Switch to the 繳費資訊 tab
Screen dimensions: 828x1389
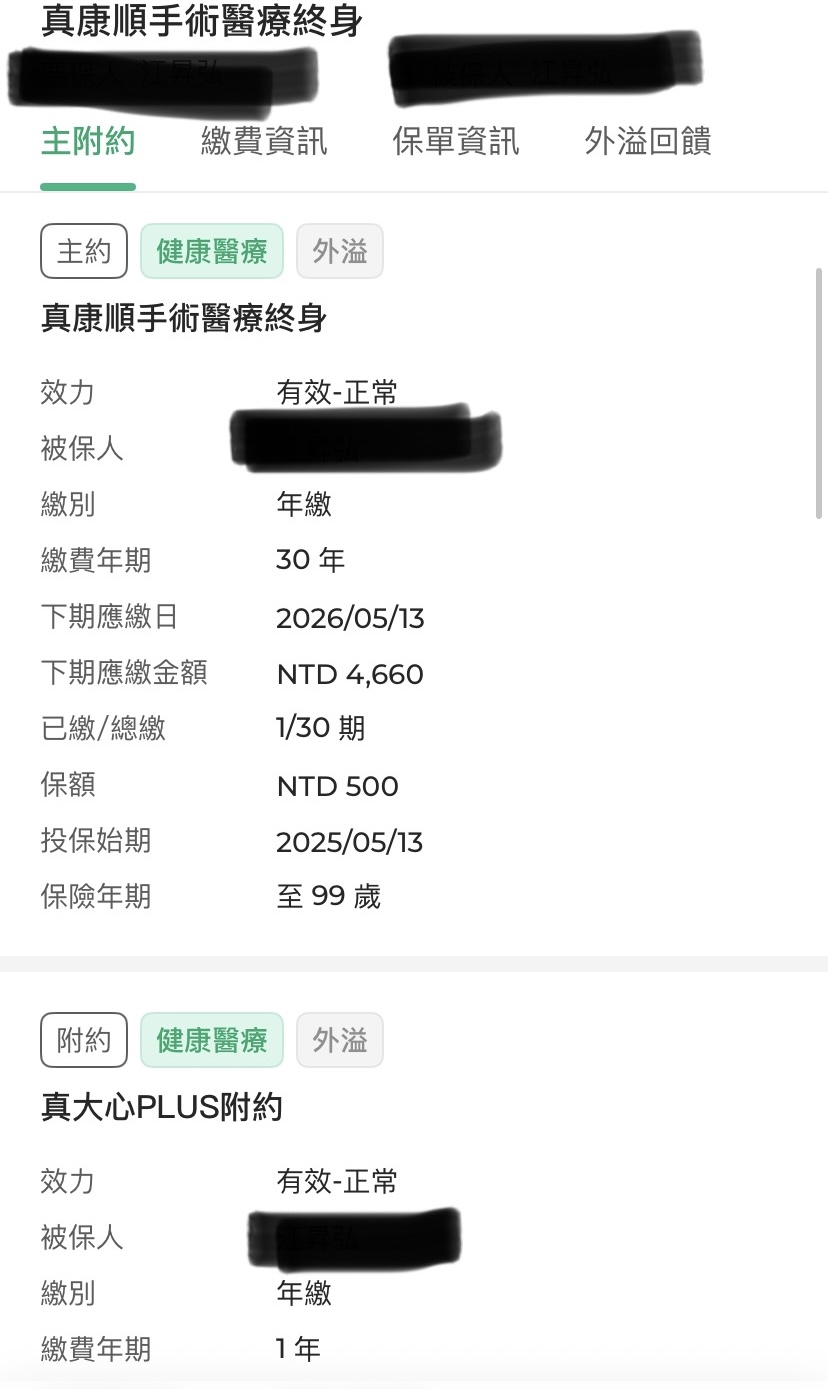[263, 142]
